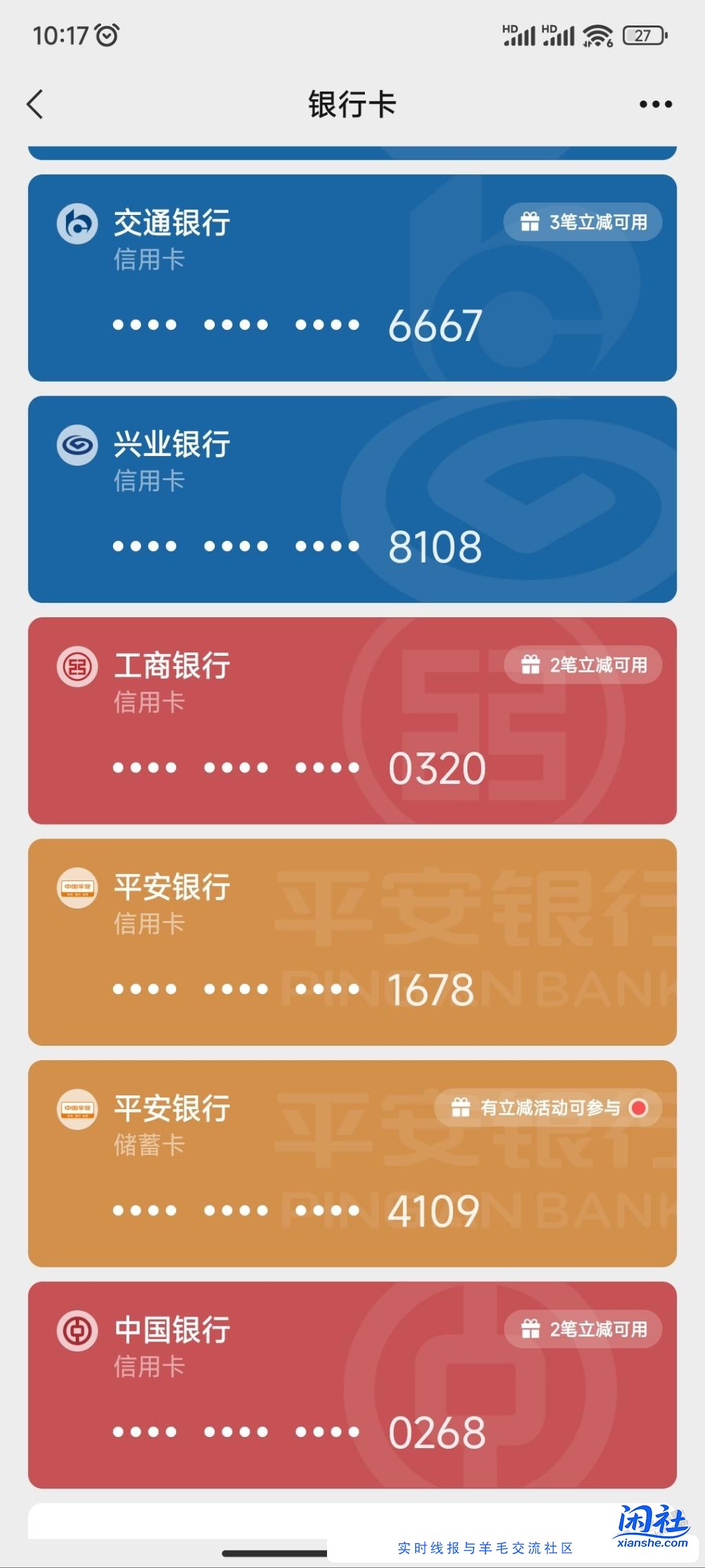Screen dimensions: 705x1568
Task: Tap the 中国银行 bank logo icon
Action: 76,1329
